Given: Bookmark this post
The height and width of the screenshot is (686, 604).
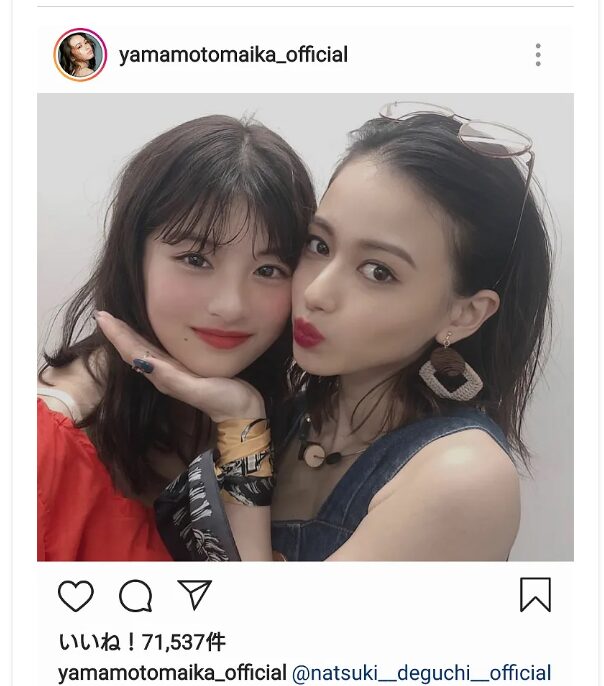Looking at the screenshot, I should (535, 595).
